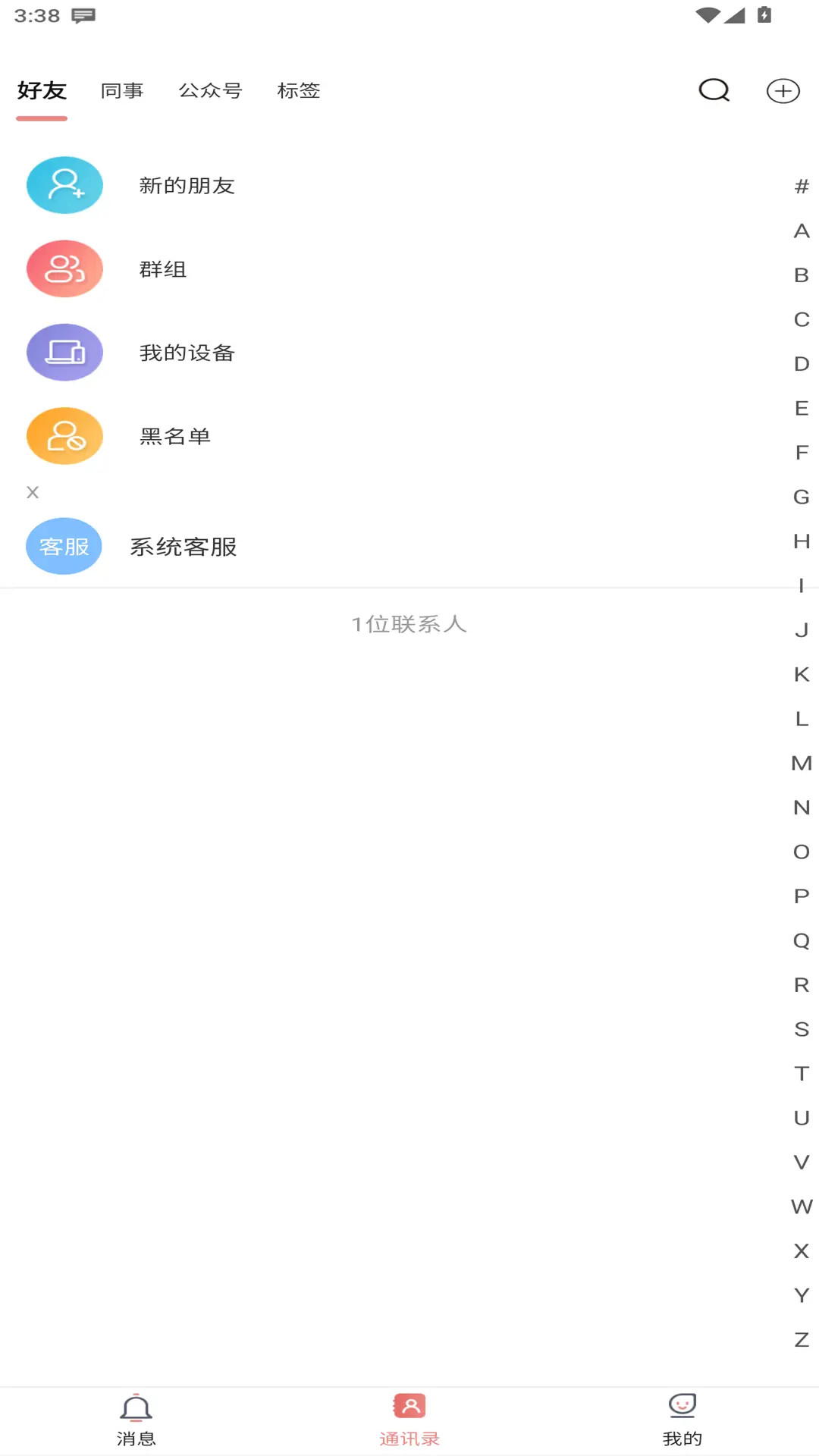Open the 黑名单 blacklist icon
Screen dimensions: 819x1456
[x=64, y=435]
